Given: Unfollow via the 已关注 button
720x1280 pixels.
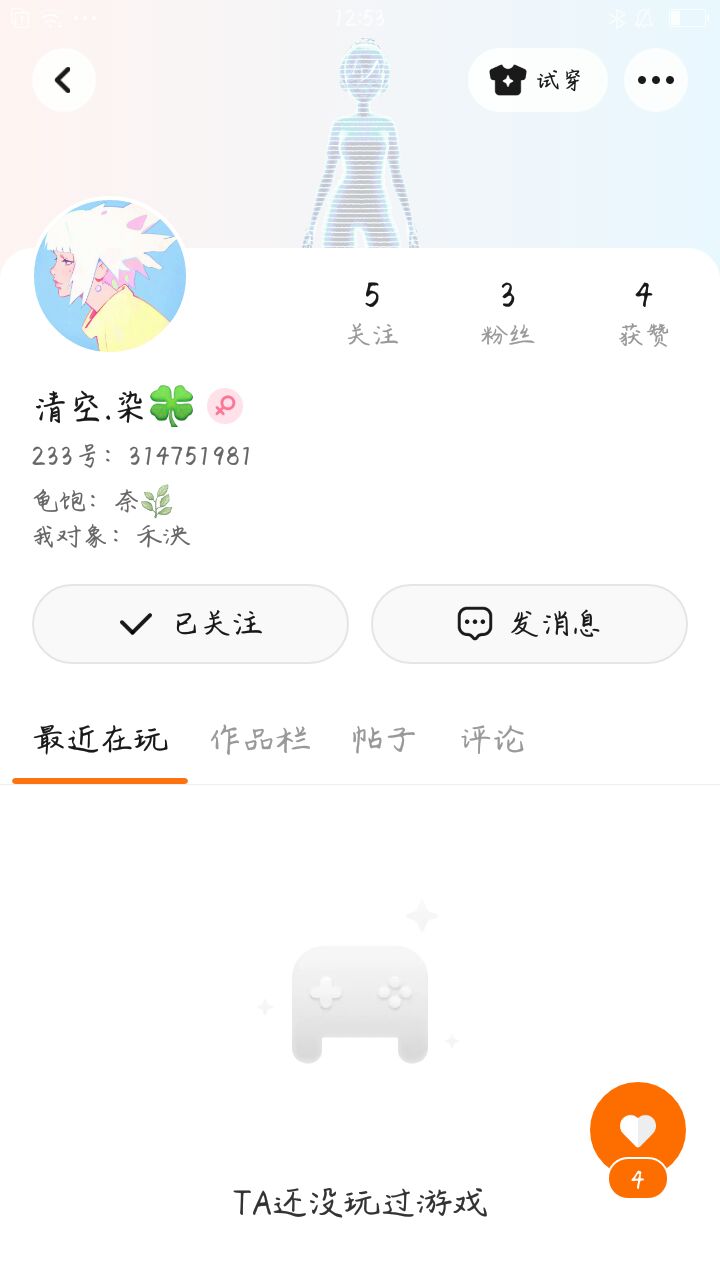Looking at the screenshot, I should click(x=190, y=624).
